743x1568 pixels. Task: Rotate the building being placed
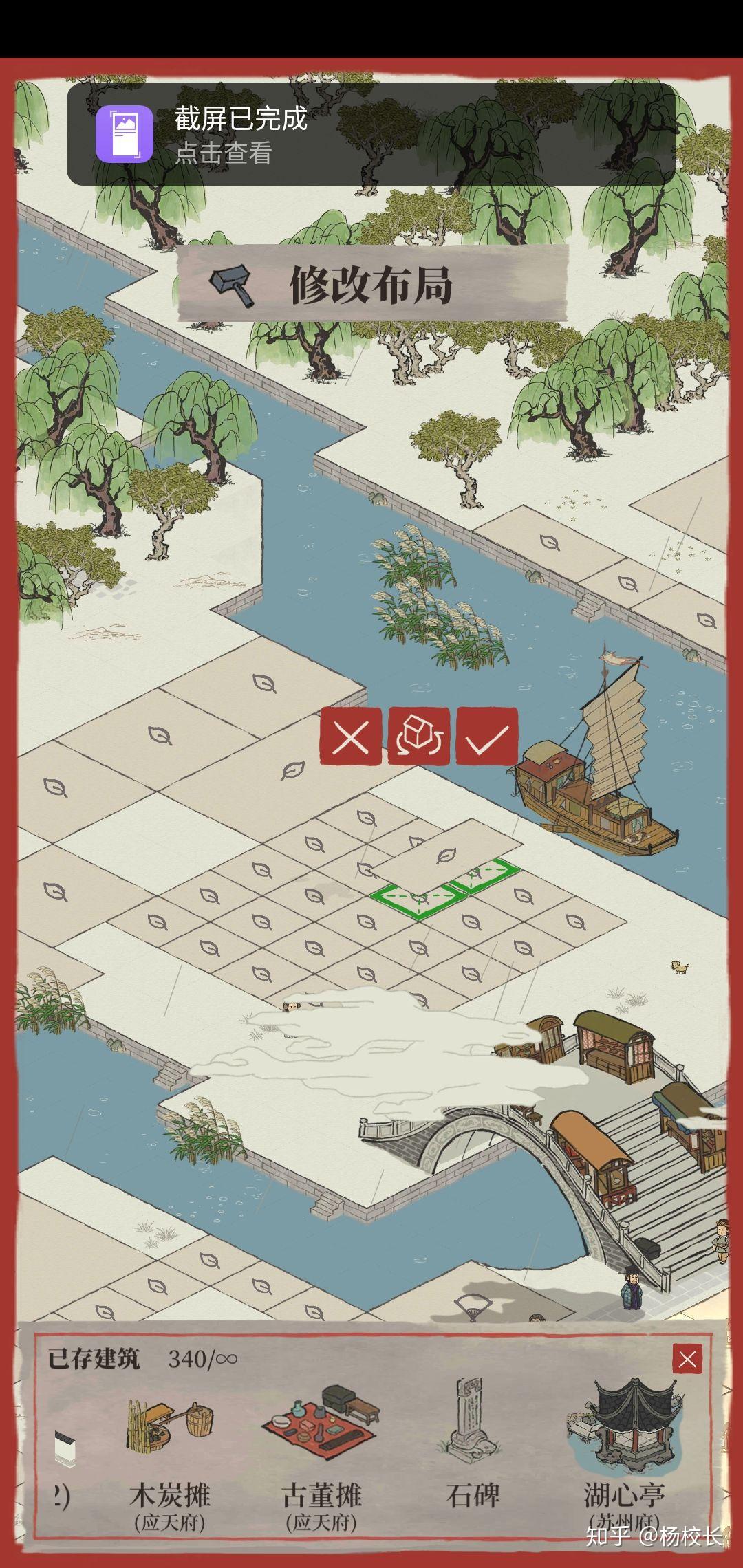point(419,737)
